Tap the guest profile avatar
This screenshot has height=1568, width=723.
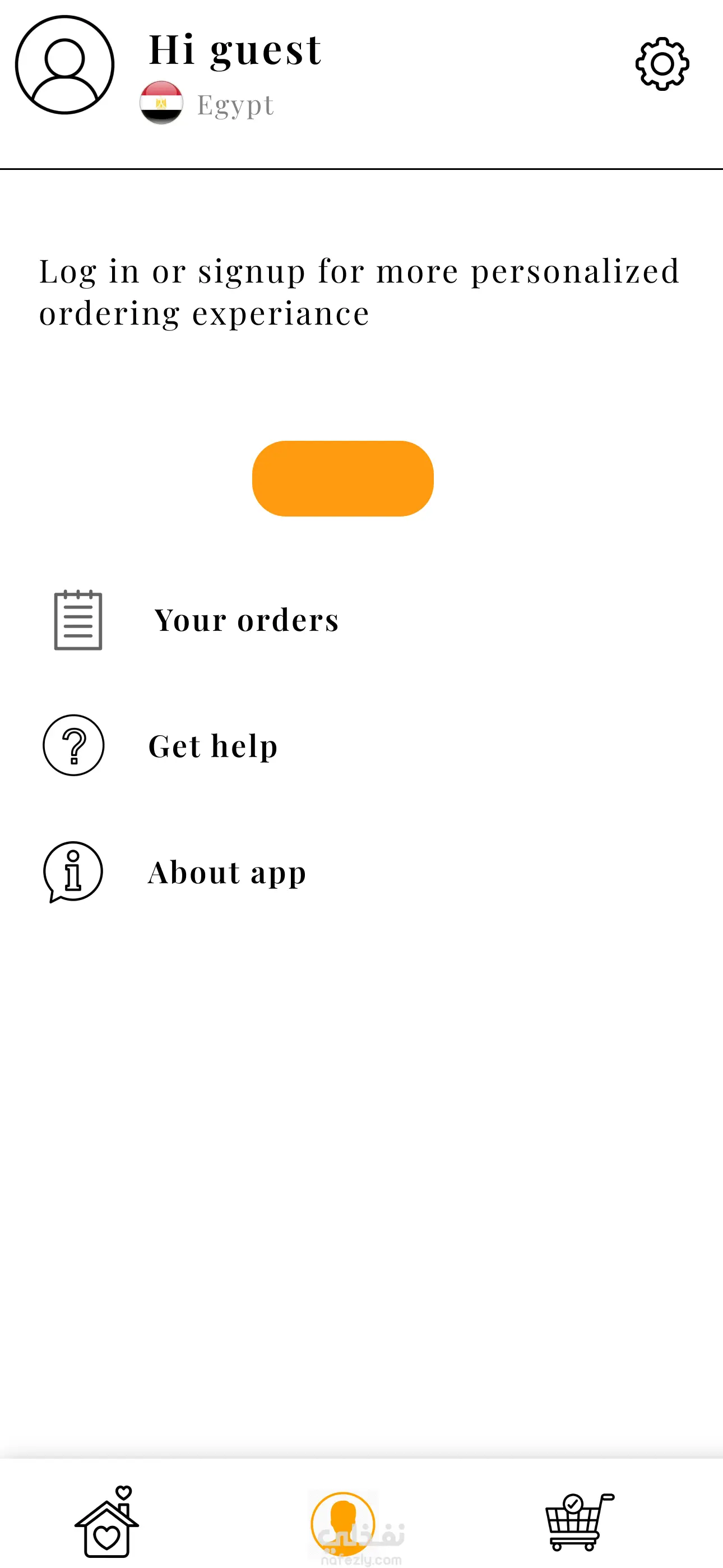tap(64, 64)
